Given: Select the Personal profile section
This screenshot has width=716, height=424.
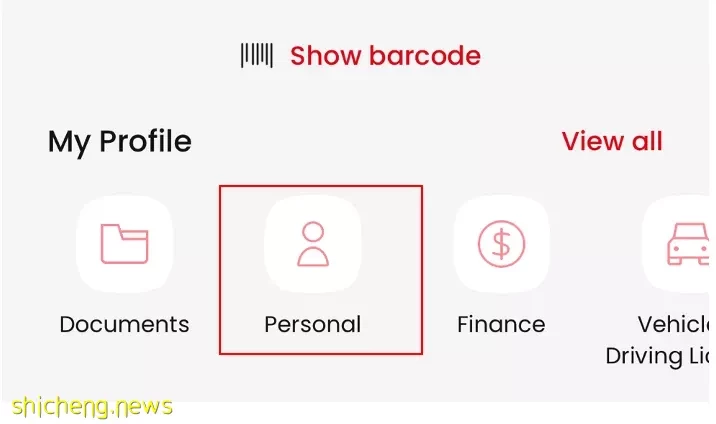Looking at the screenshot, I should (313, 245).
